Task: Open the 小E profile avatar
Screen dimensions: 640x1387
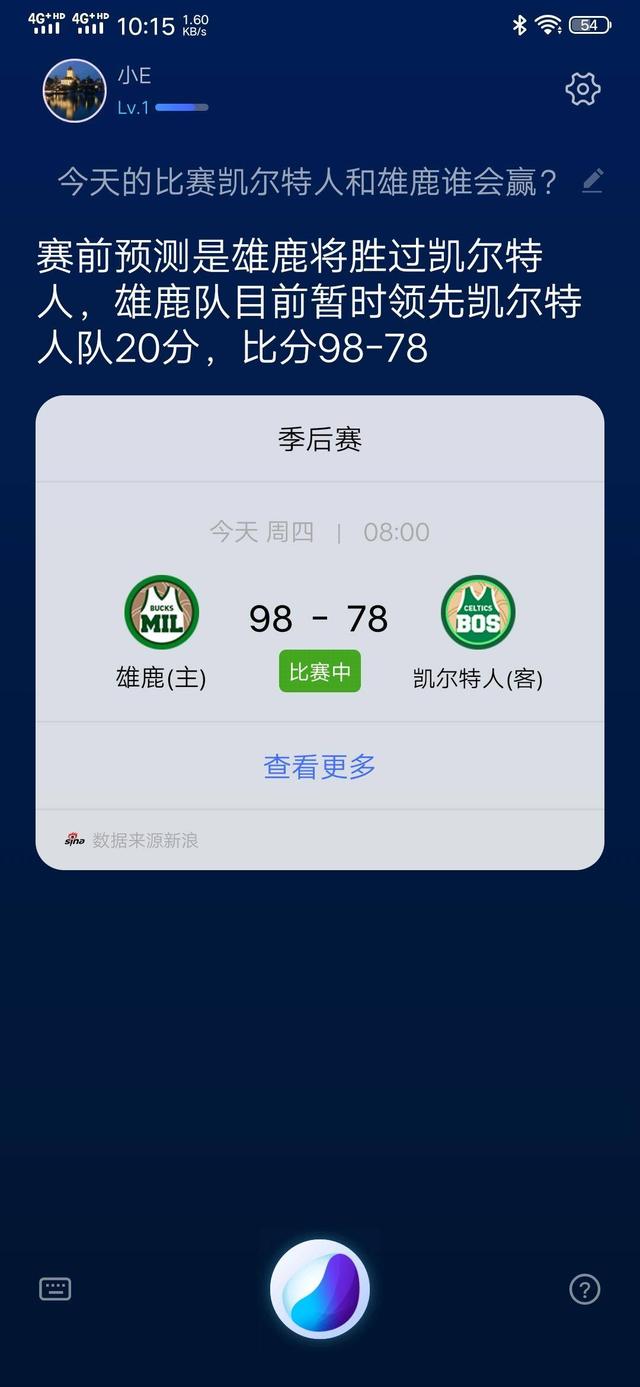Action: pyautogui.click(x=74, y=90)
